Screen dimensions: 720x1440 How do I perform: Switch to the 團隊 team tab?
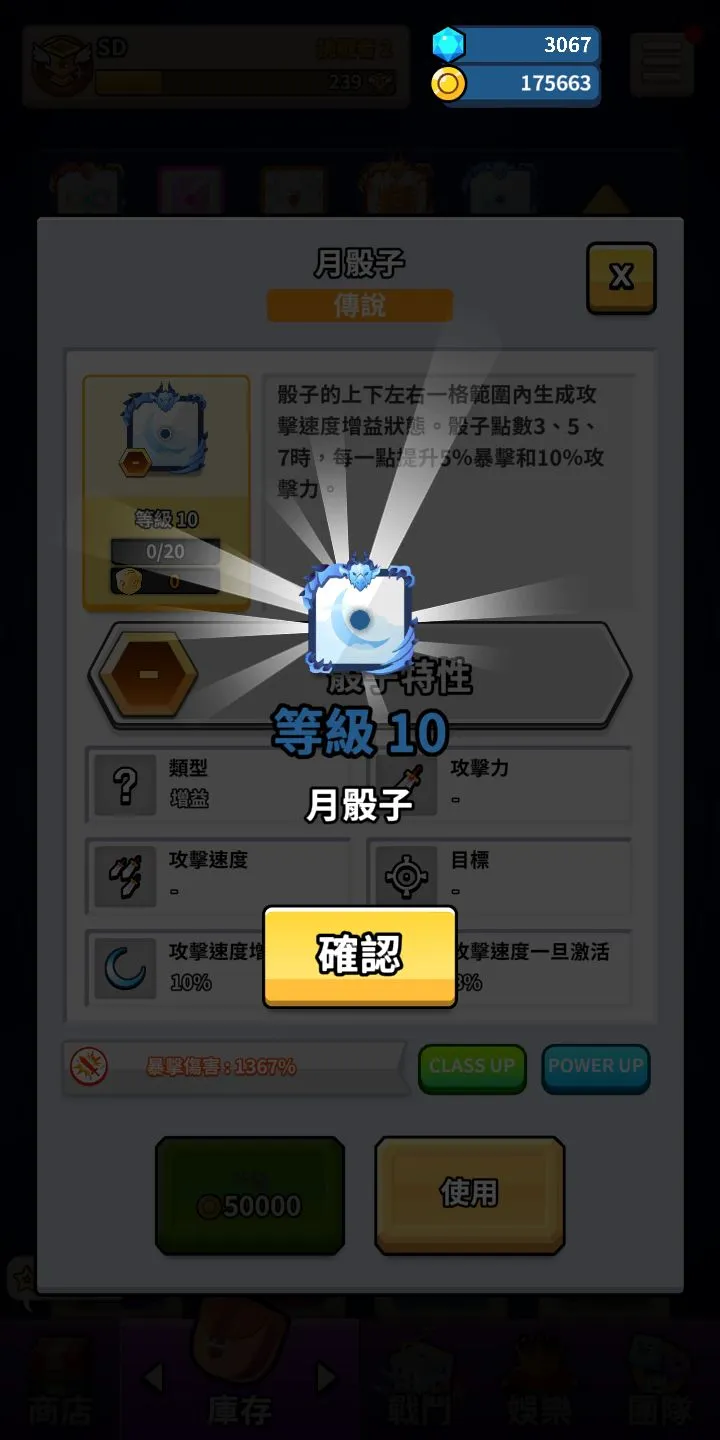pos(660,1385)
